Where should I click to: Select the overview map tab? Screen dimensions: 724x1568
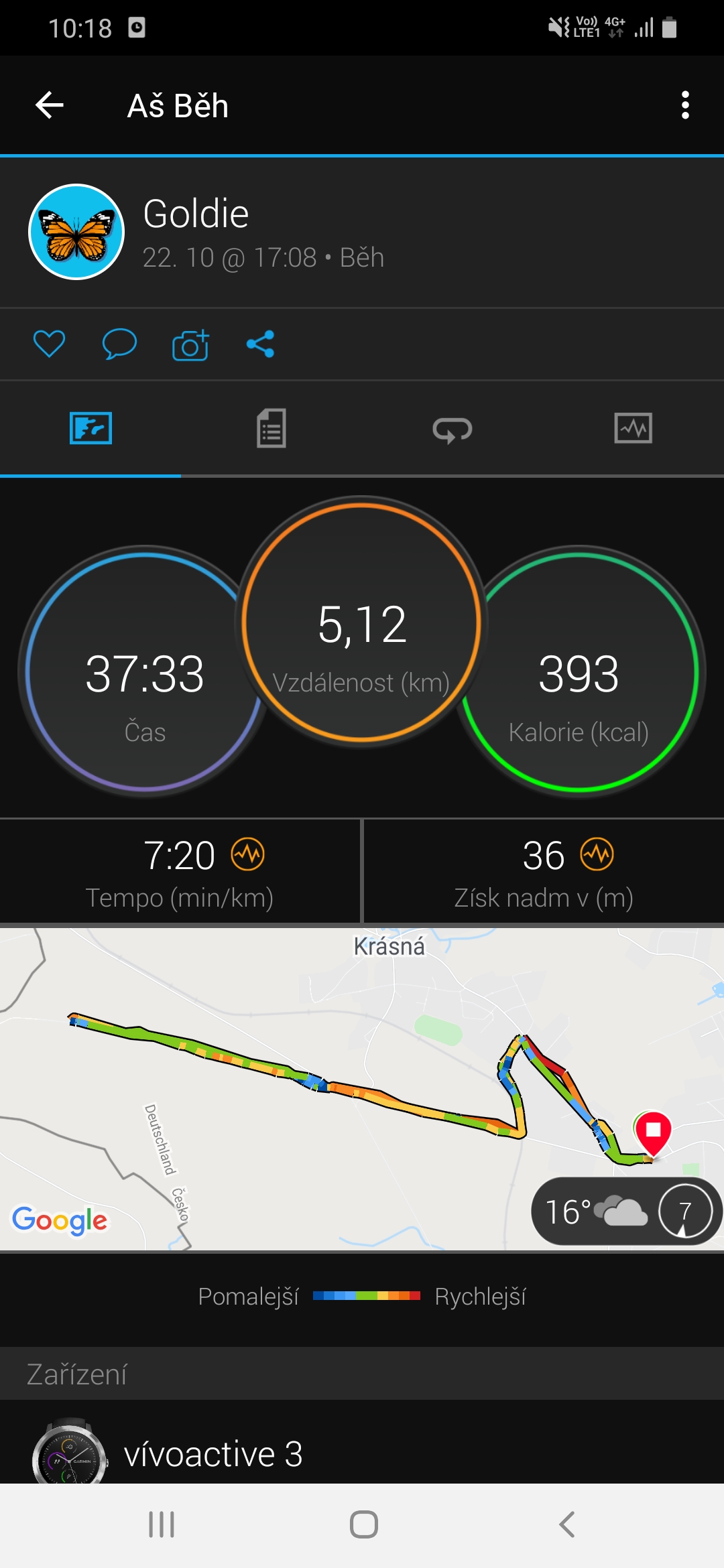[x=90, y=429]
